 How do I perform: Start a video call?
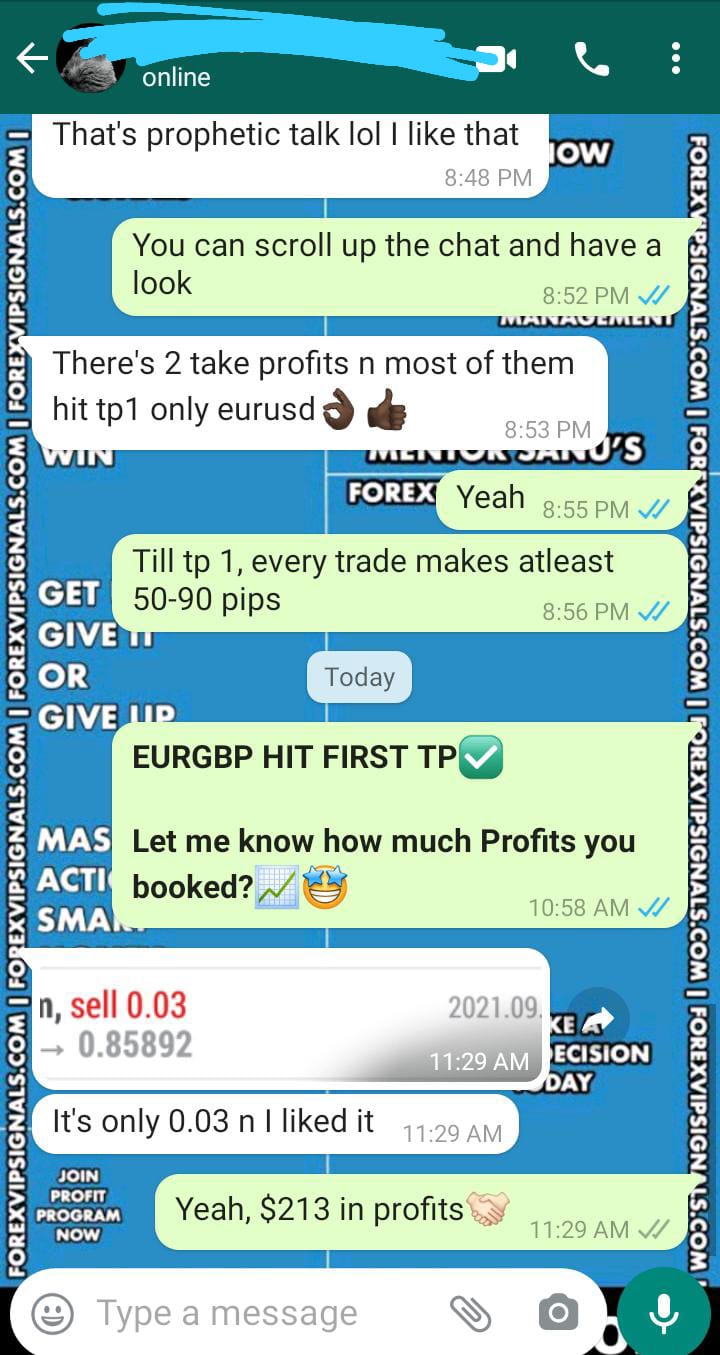tap(497, 60)
